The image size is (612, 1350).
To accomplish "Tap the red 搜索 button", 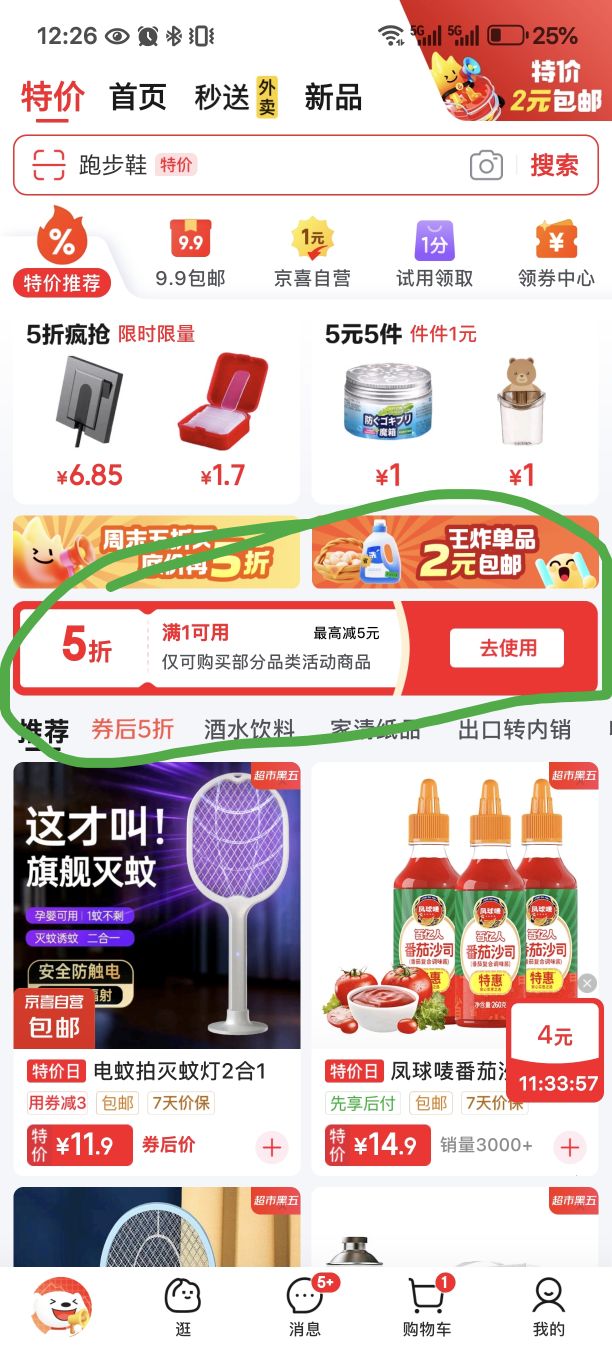I will click(x=554, y=165).
